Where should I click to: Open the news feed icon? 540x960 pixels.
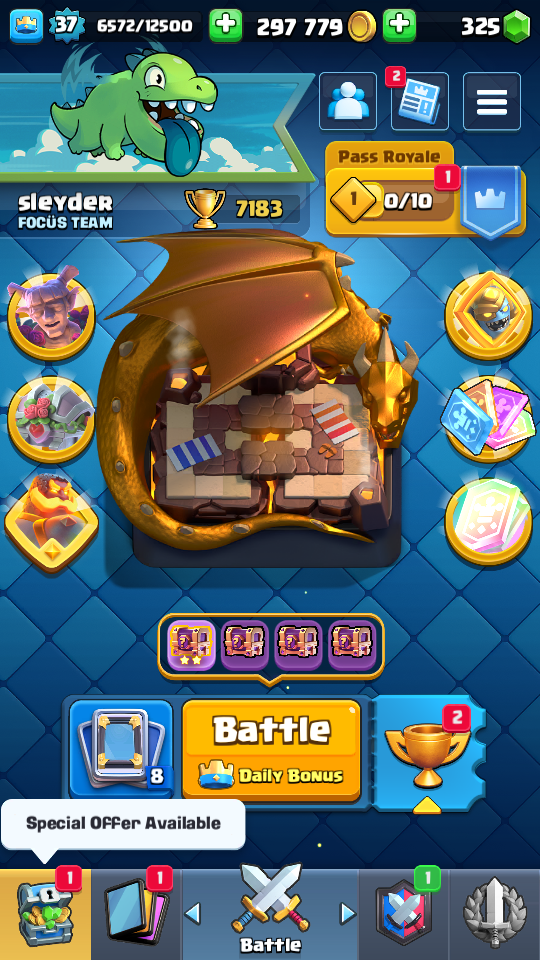coord(419,101)
